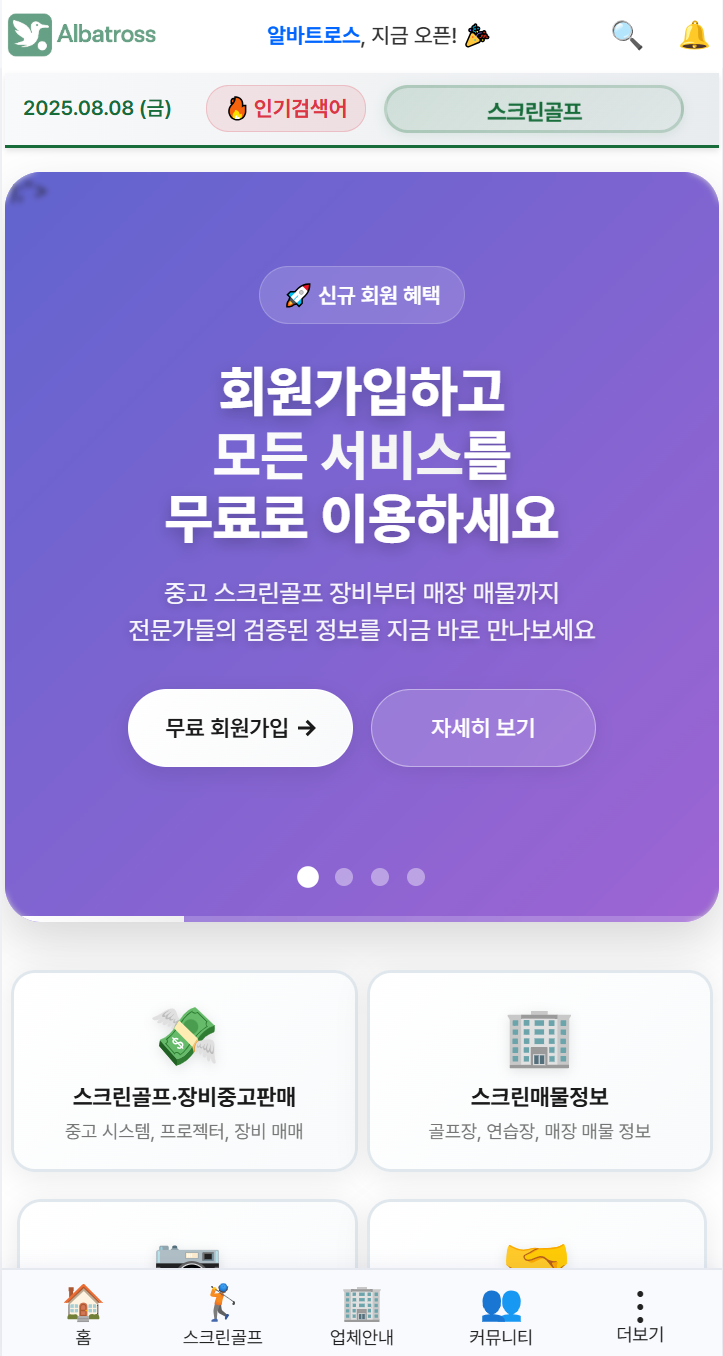Open the 인기검색어 chip
The image size is (723, 1356).
[x=286, y=109]
